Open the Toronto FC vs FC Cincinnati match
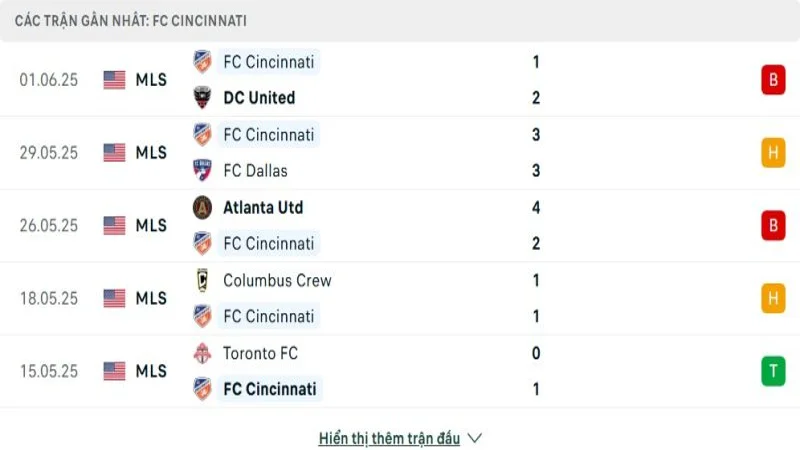The image size is (800, 450). coord(400,371)
